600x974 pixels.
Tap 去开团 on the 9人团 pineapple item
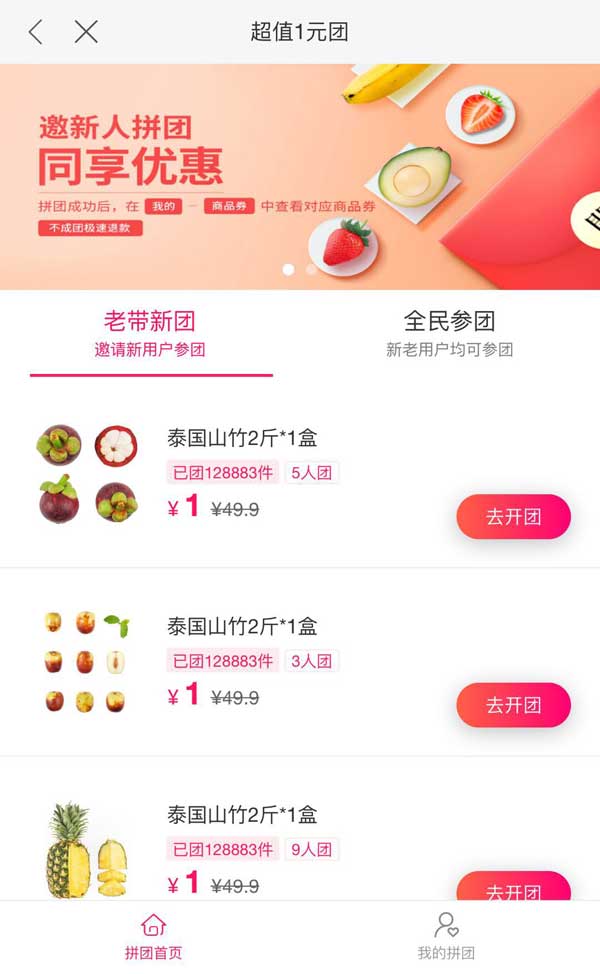(x=513, y=888)
